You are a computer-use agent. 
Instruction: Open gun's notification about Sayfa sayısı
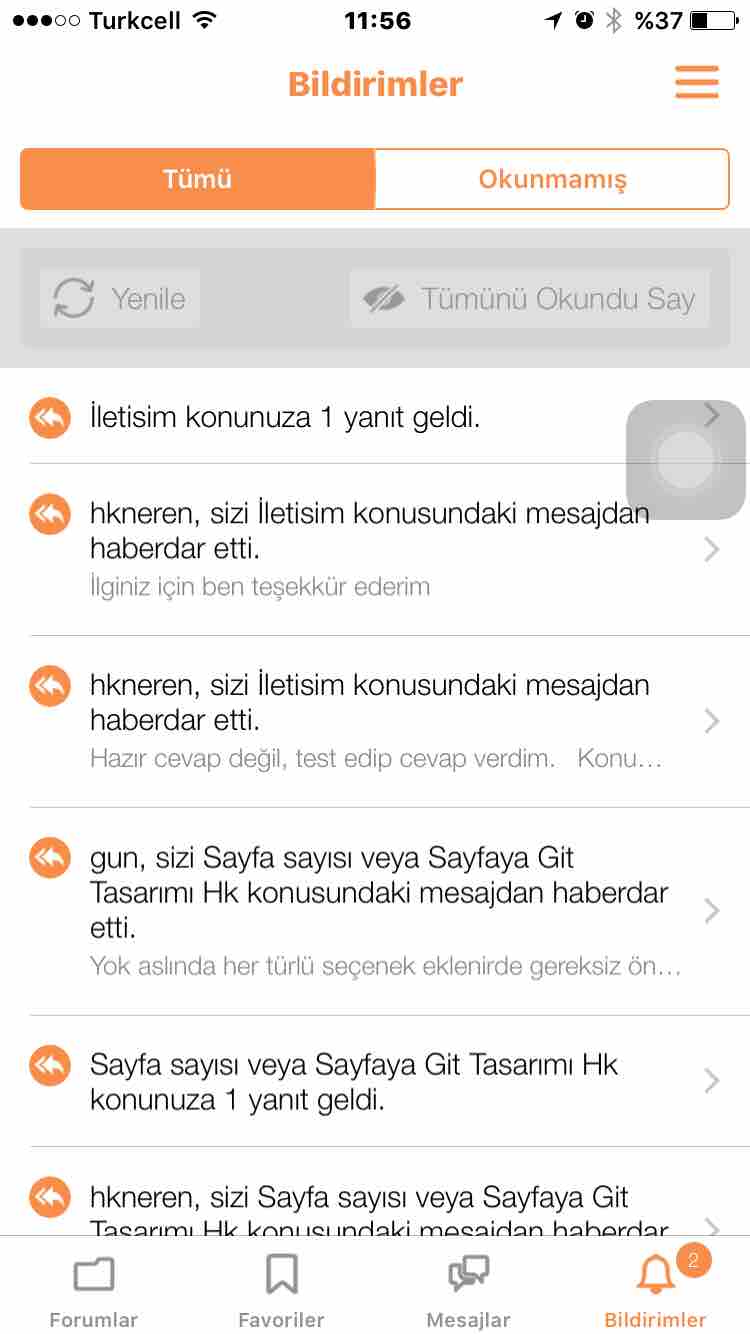tap(375, 911)
